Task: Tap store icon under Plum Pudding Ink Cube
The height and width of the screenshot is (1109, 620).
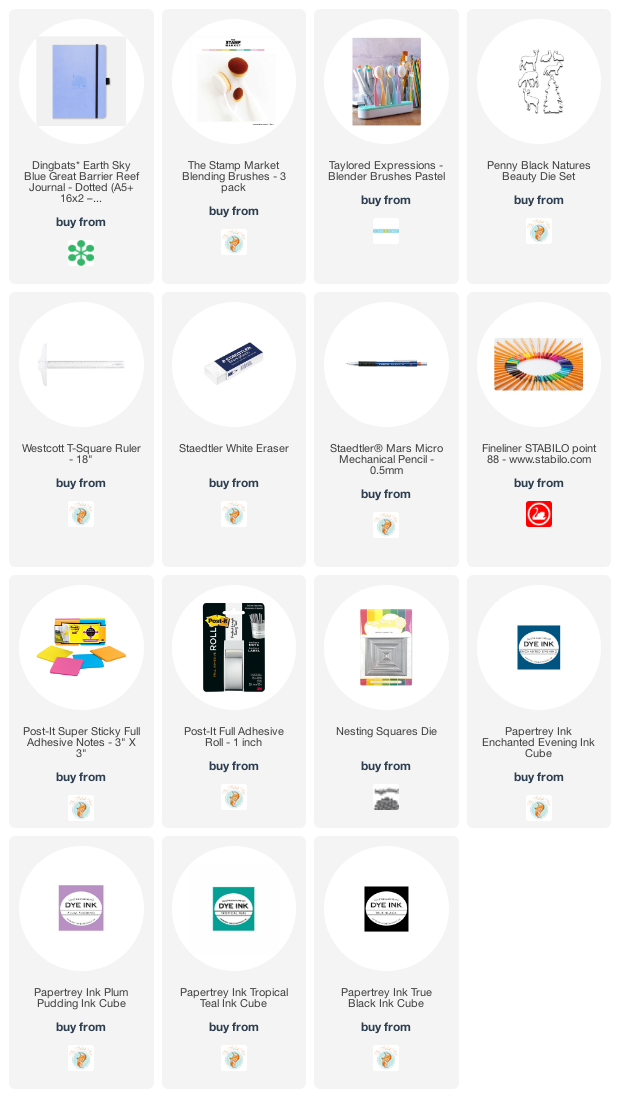Action: [x=81, y=1058]
